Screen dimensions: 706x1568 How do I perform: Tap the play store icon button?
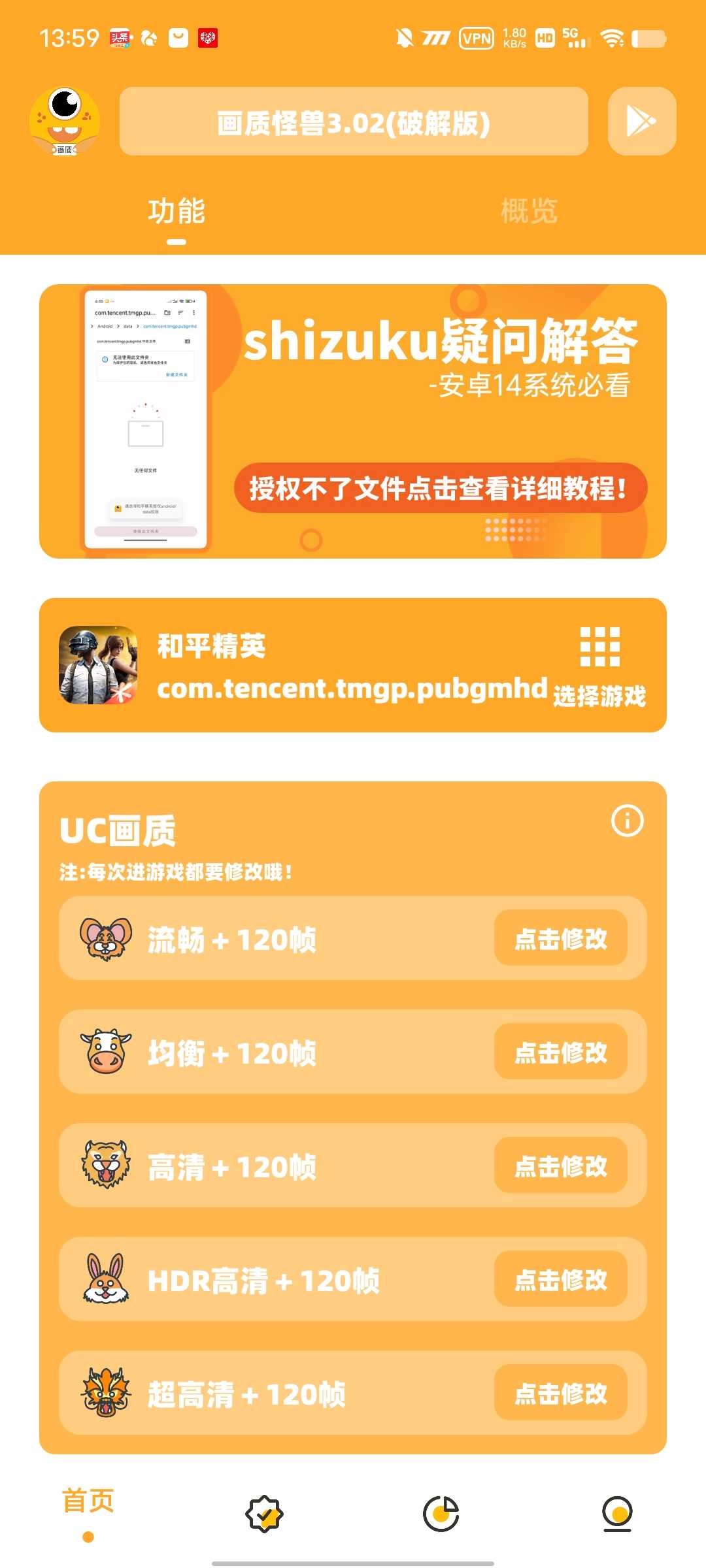[x=641, y=122]
